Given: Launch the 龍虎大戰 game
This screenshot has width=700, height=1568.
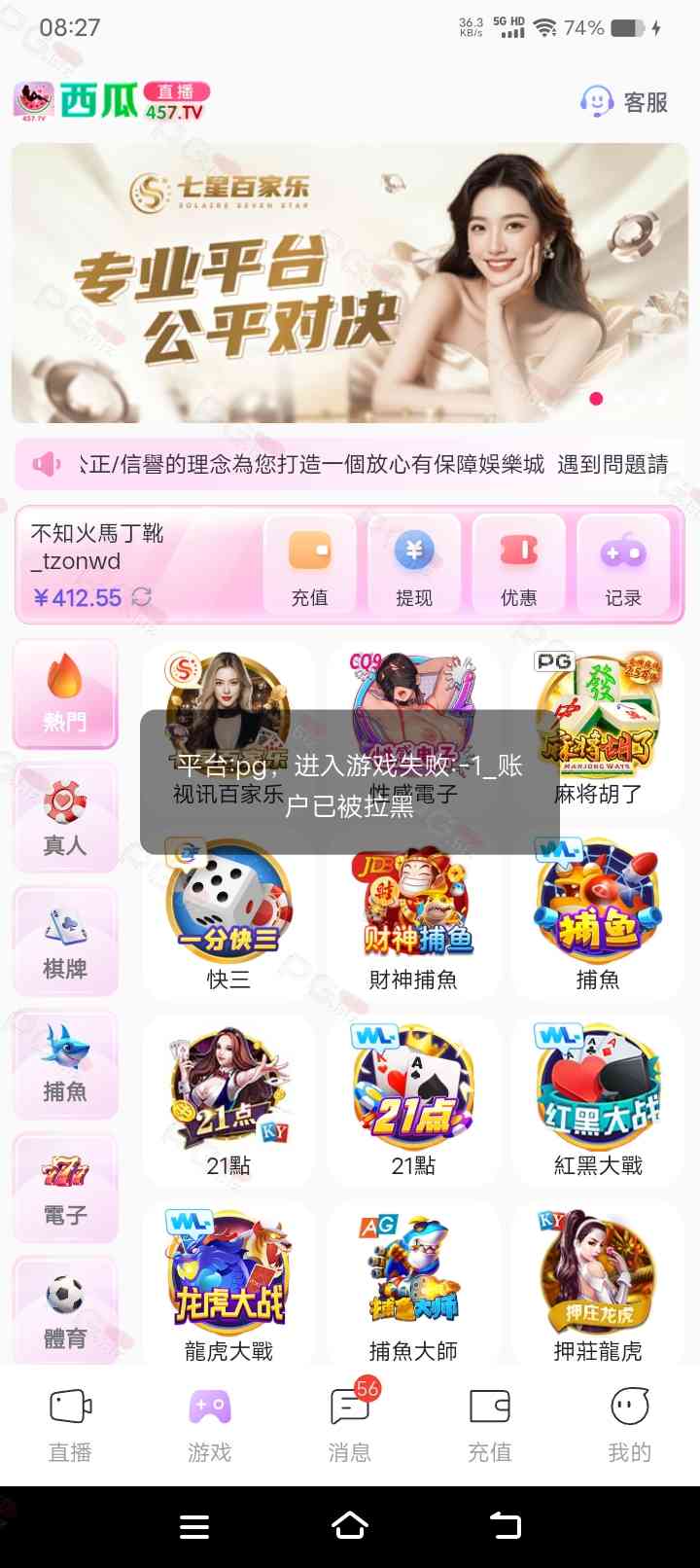Looking at the screenshot, I should point(228,1284).
